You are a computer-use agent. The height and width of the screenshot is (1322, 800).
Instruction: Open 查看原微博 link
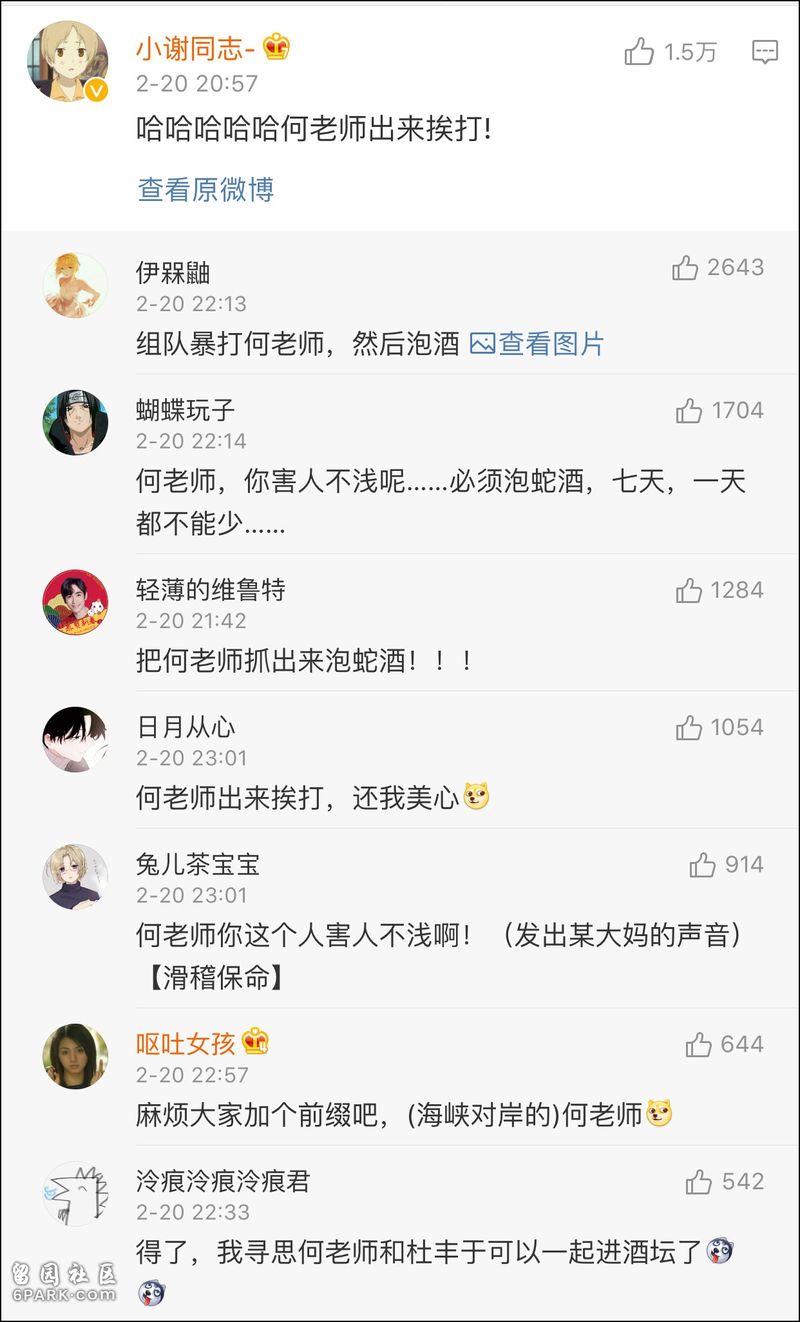coord(206,190)
